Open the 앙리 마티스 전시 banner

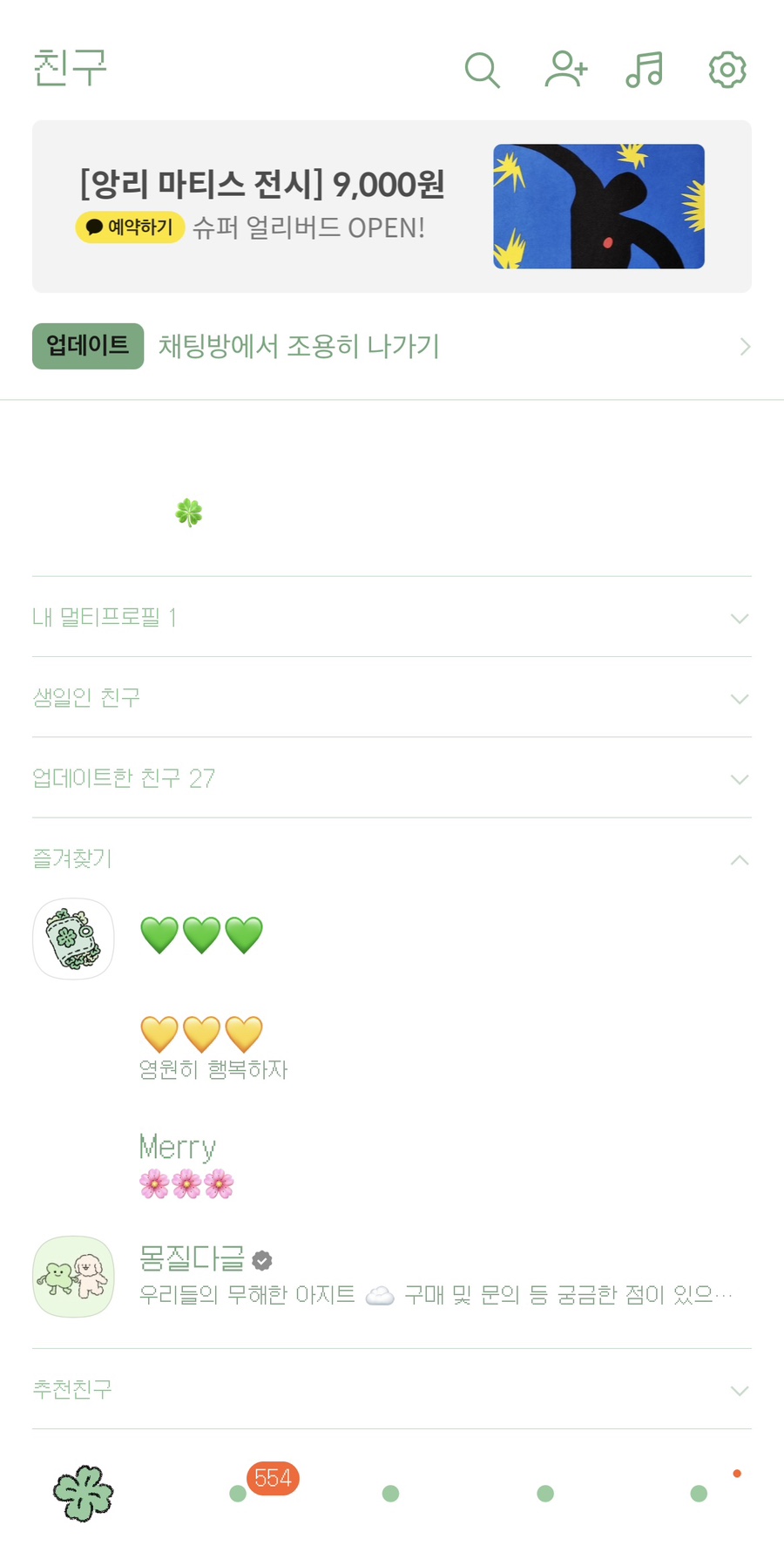(392, 207)
